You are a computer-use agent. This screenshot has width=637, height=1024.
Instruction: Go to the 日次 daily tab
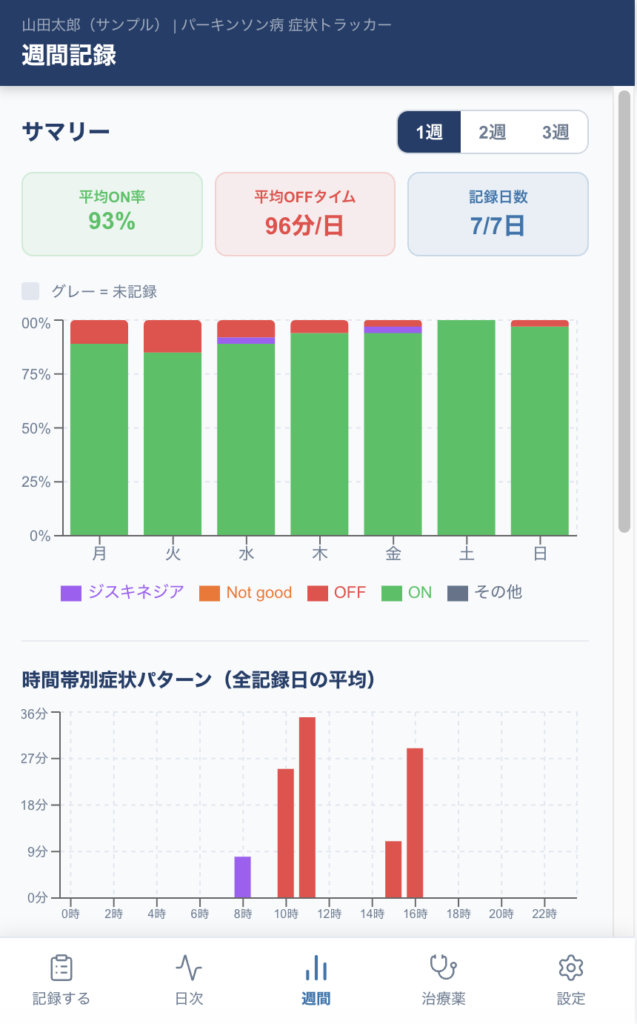click(x=189, y=980)
